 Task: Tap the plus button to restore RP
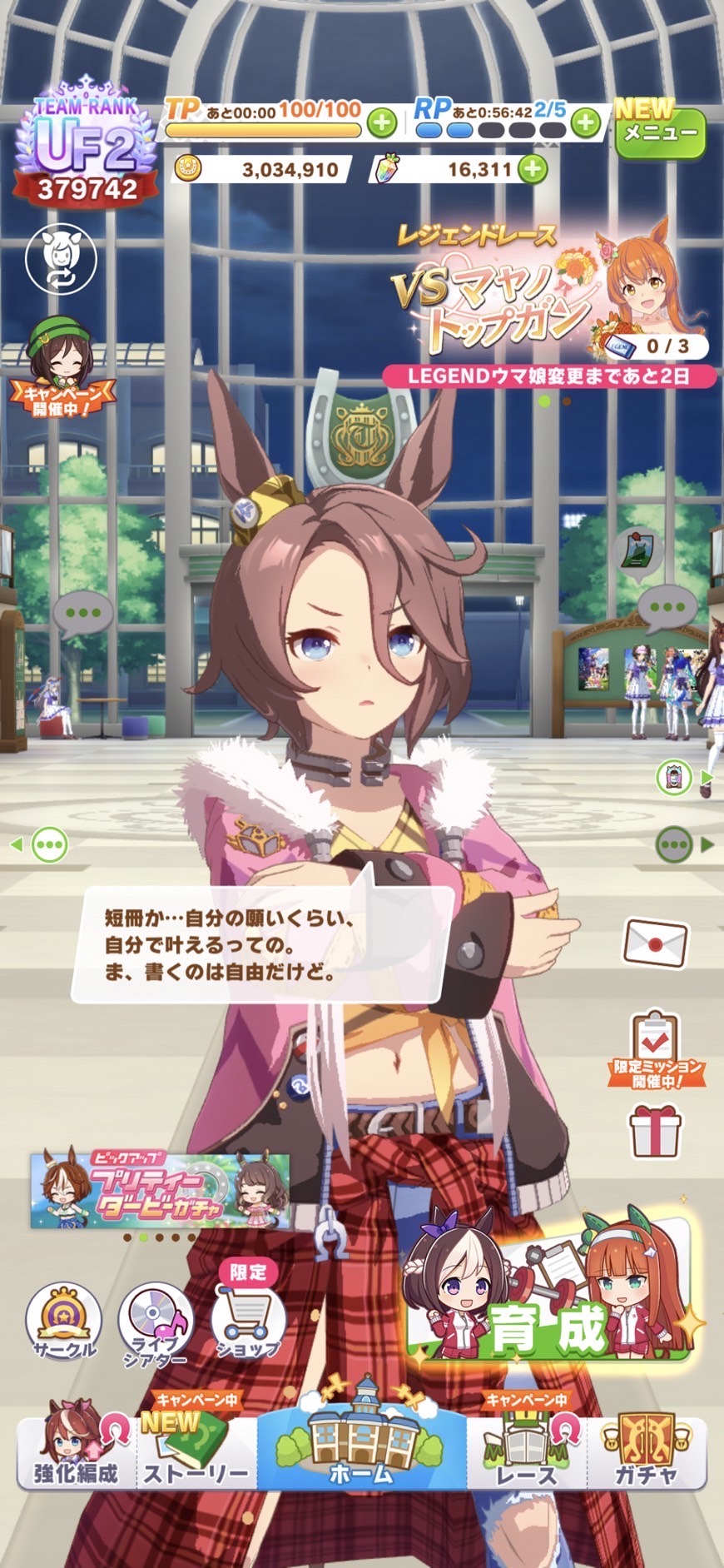[586, 123]
